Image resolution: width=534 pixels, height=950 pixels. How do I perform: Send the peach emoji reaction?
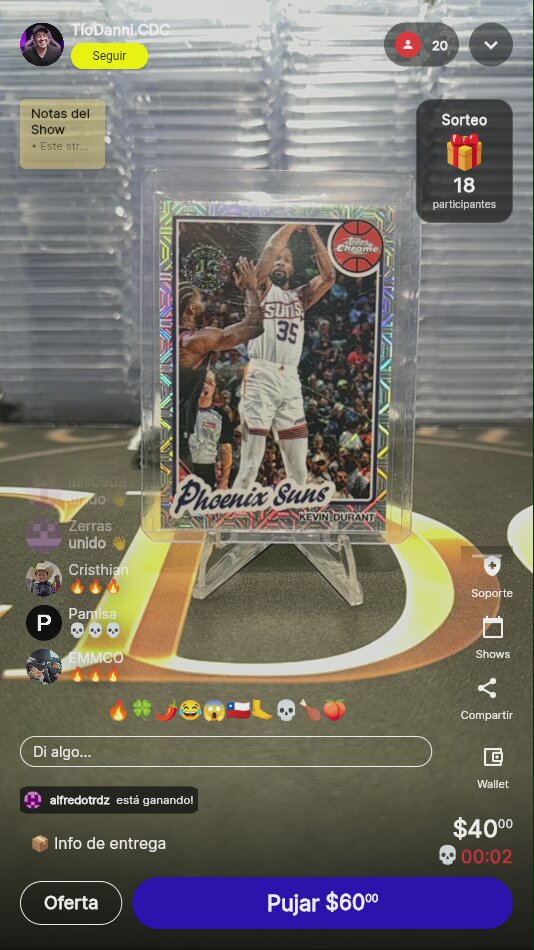[334, 710]
